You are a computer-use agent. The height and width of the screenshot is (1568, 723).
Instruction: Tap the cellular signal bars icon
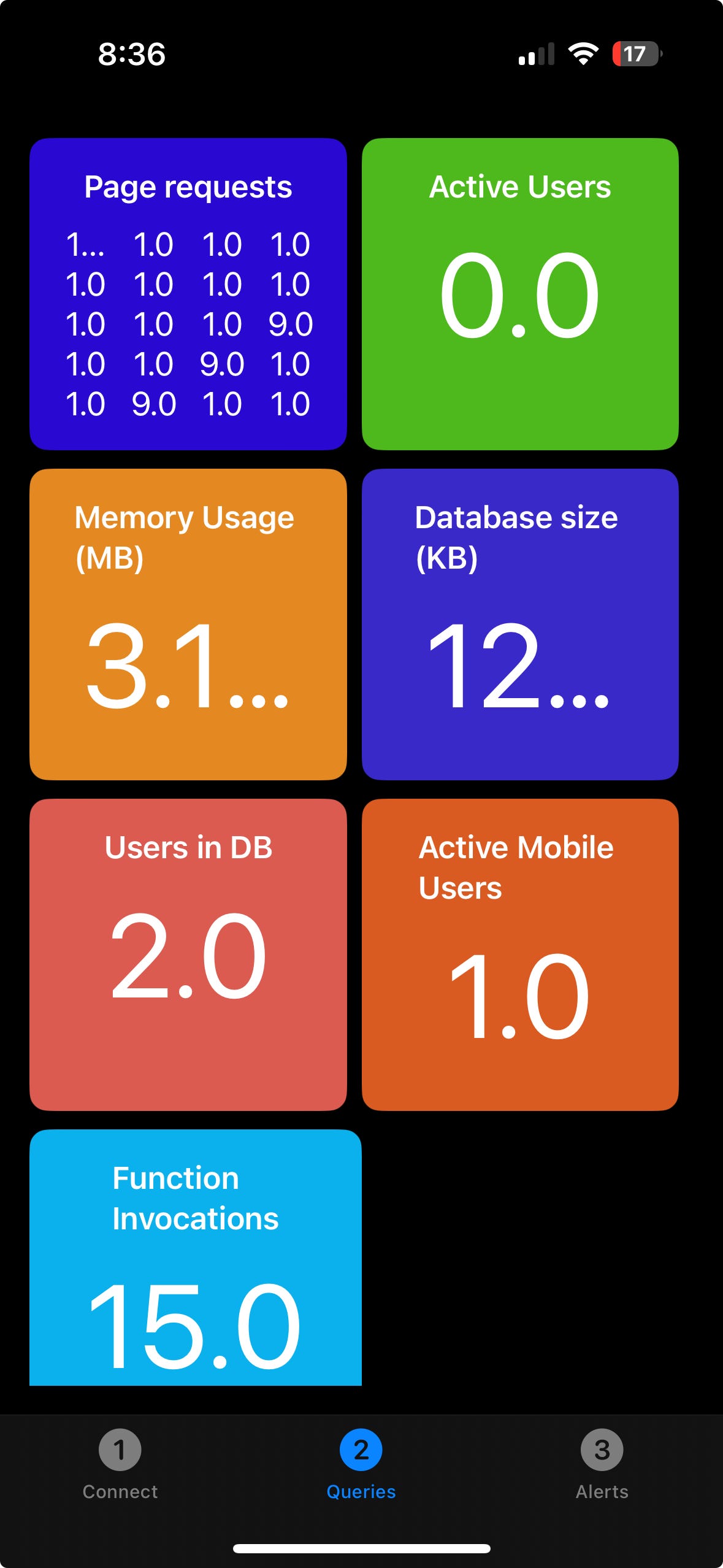[x=536, y=55]
